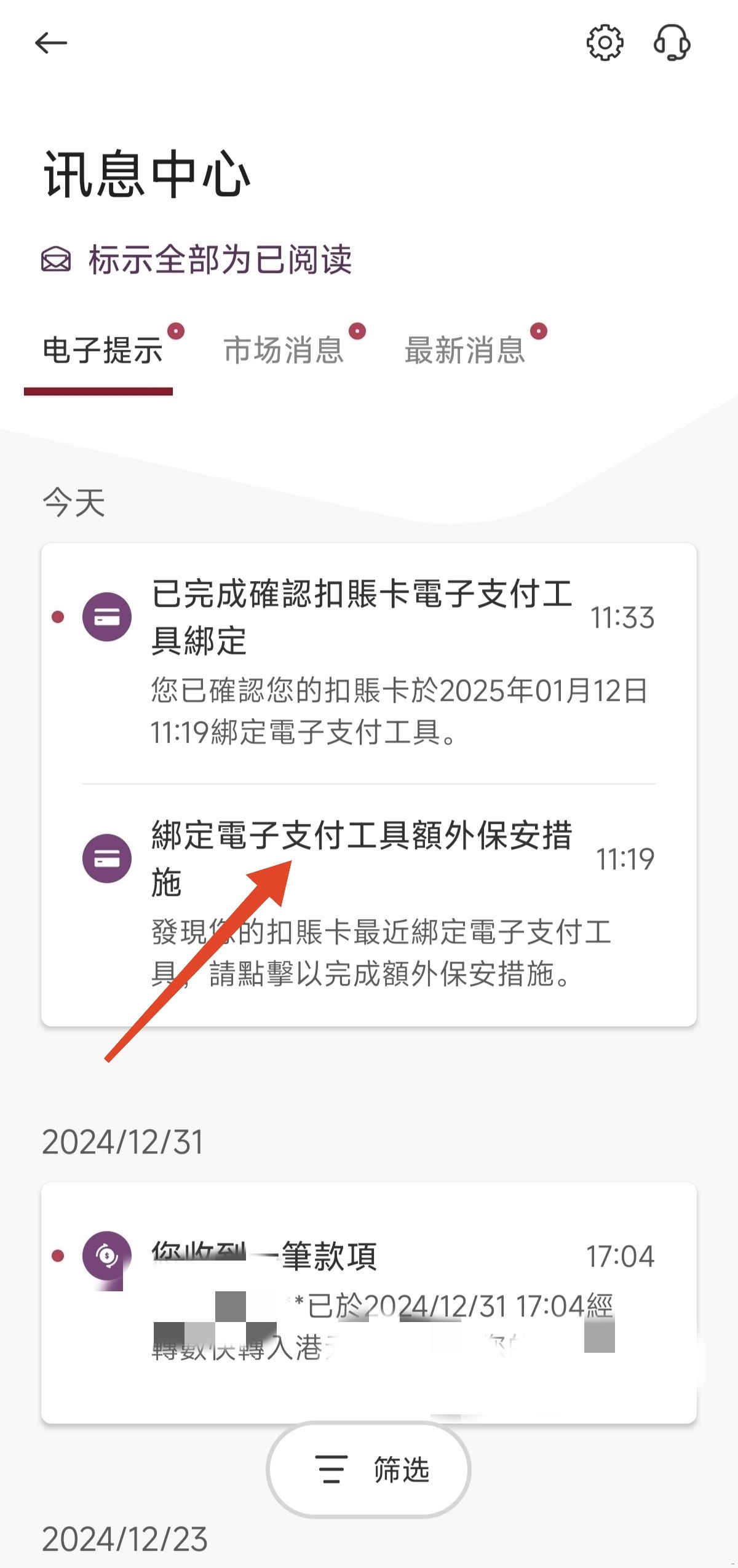
Task: Select the debit card icon on the 11:33 message
Action: tap(107, 617)
